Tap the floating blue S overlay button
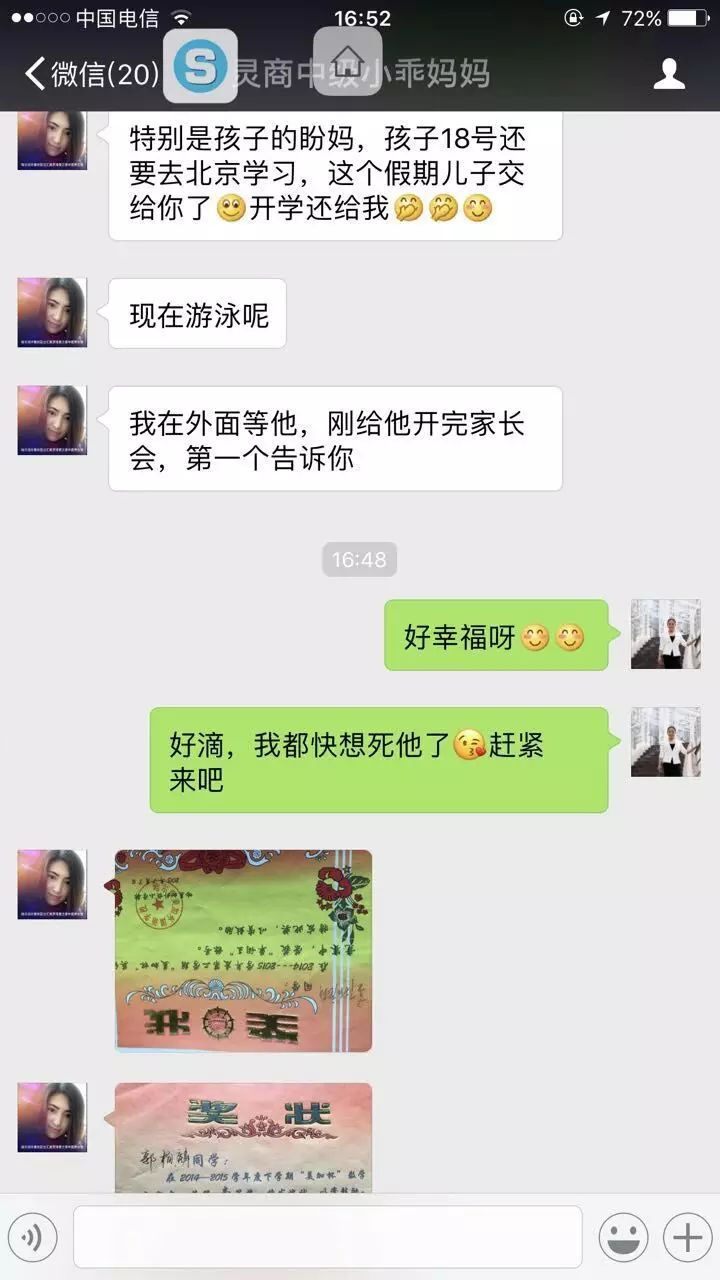 tap(200, 66)
